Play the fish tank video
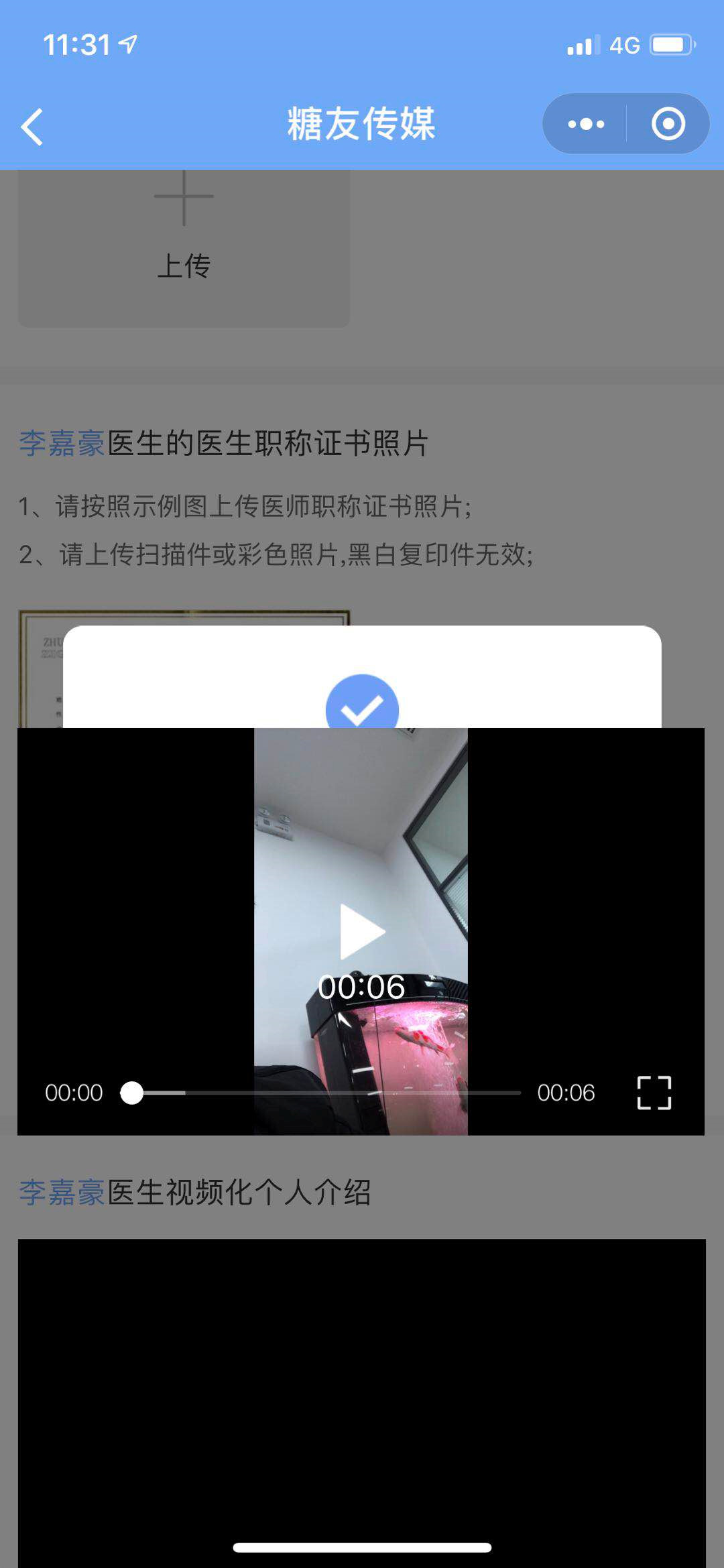Screen dimensions: 724x1568 (361, 931)
